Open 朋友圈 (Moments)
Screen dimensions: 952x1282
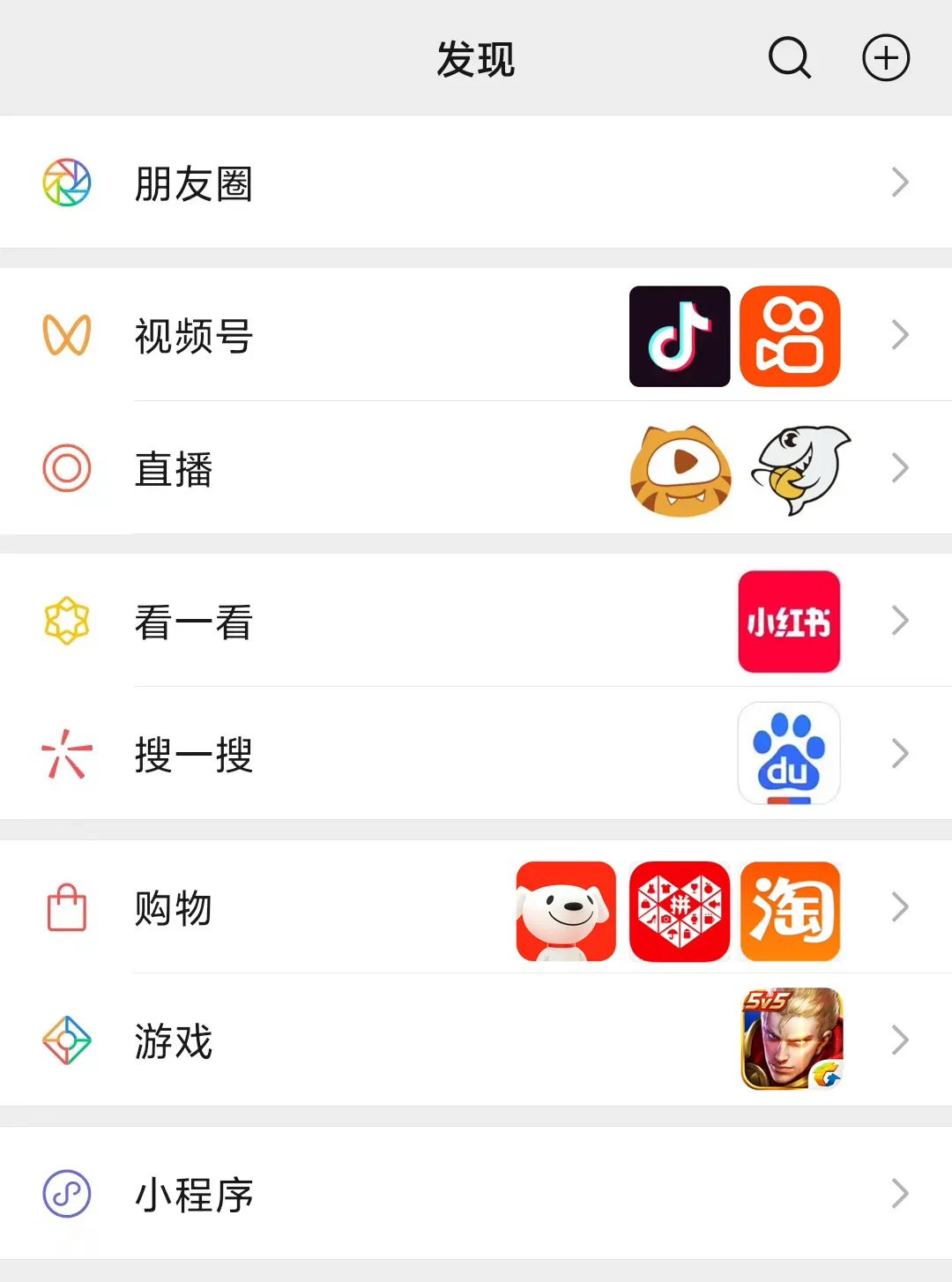tap(194, 183)
